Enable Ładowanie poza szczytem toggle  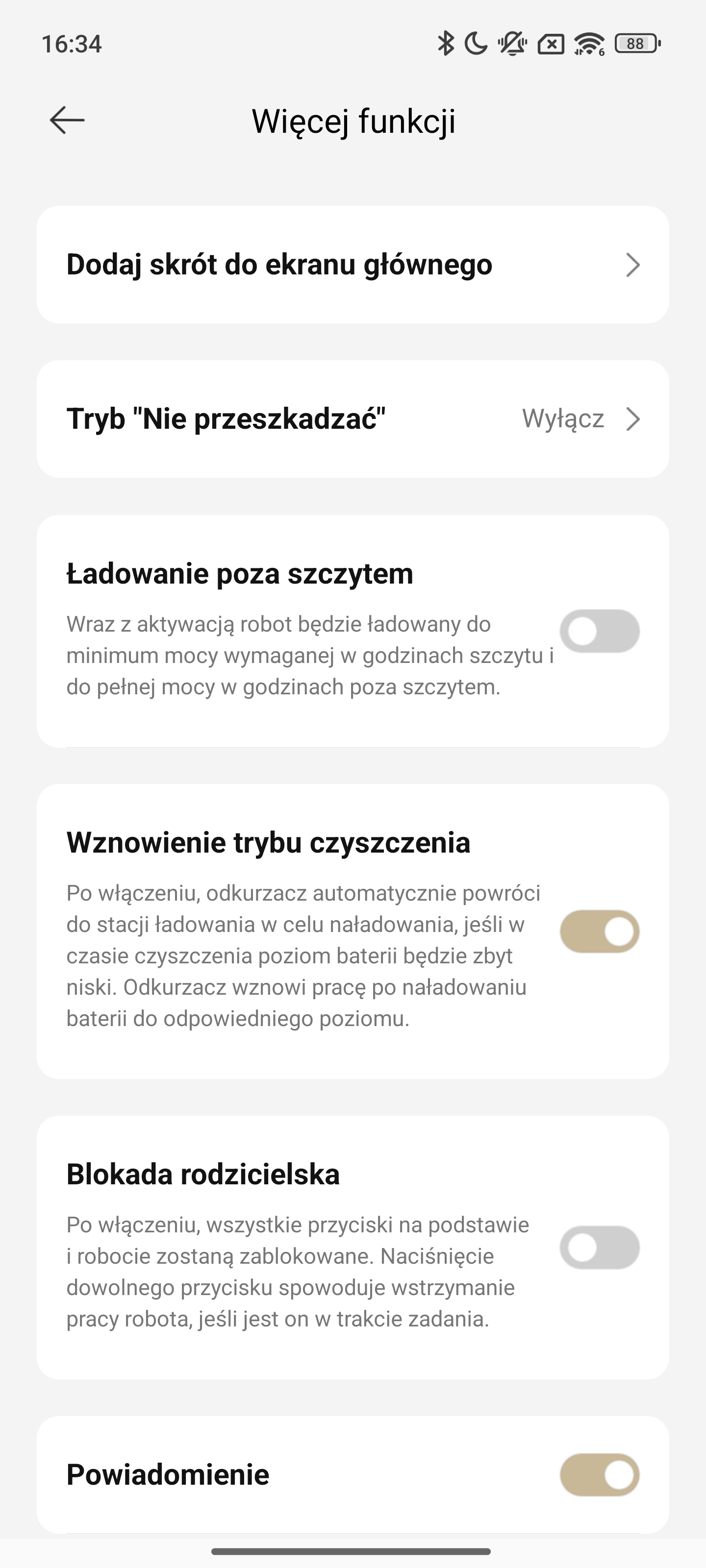[x=600, y=631]
